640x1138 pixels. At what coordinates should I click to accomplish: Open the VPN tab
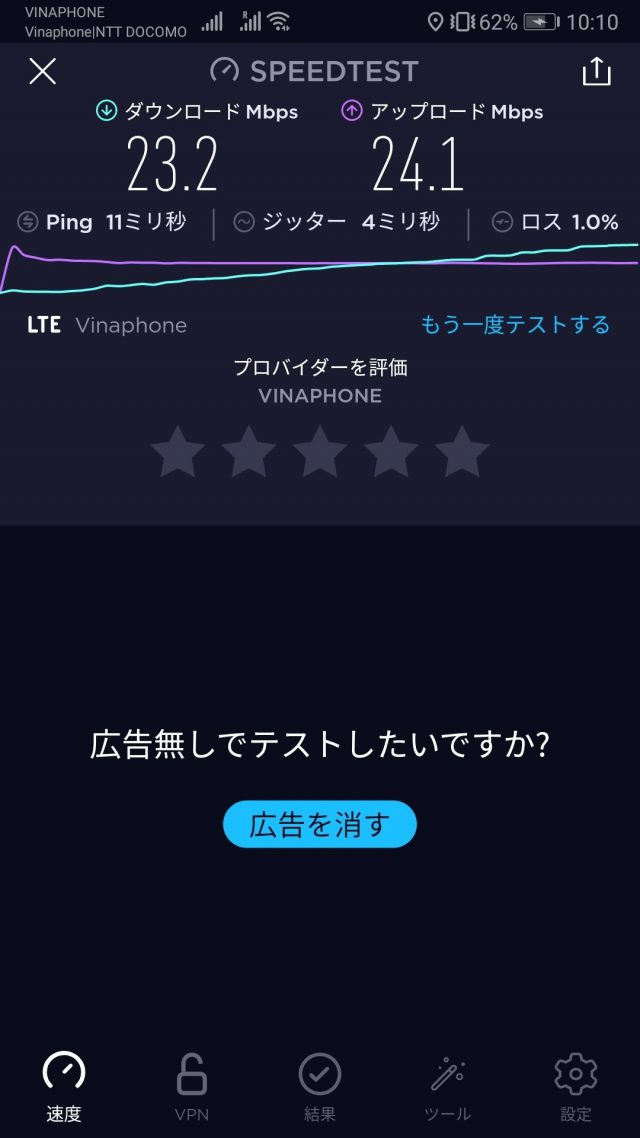coord(192,1086)
